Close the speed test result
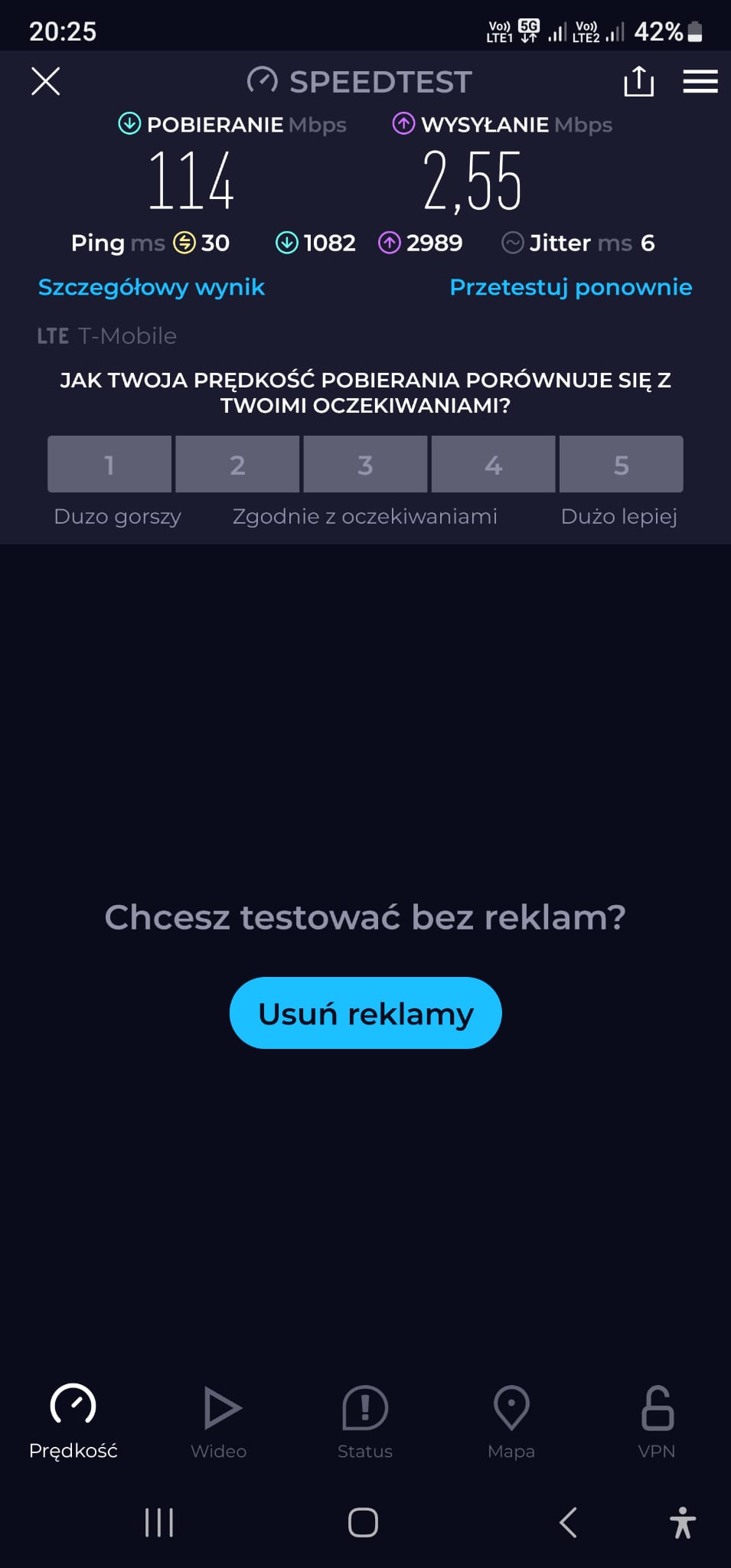The image size is (731, 1568). coord(46,81)
